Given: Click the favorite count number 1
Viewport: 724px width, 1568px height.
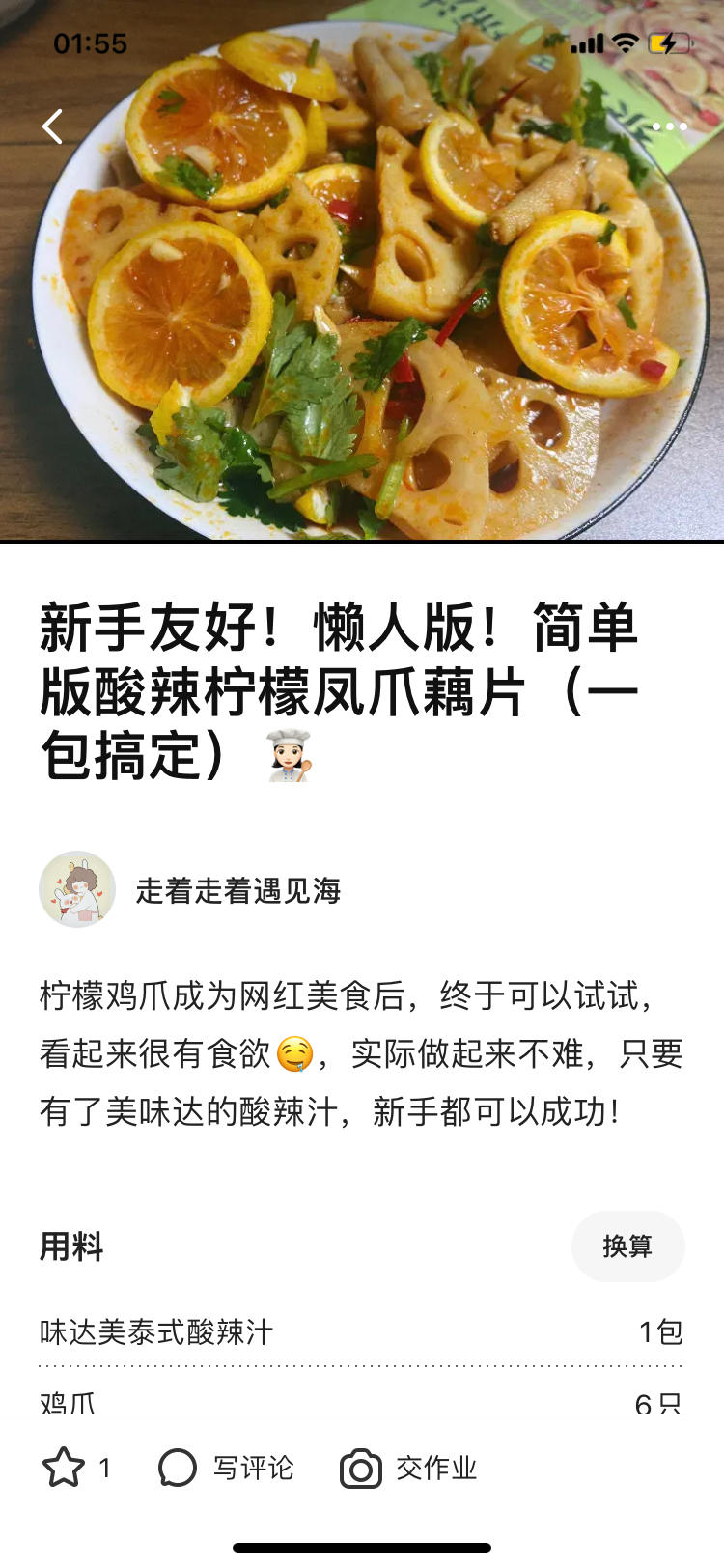Looking at the screenshot, I should [x=104, y=1469].
